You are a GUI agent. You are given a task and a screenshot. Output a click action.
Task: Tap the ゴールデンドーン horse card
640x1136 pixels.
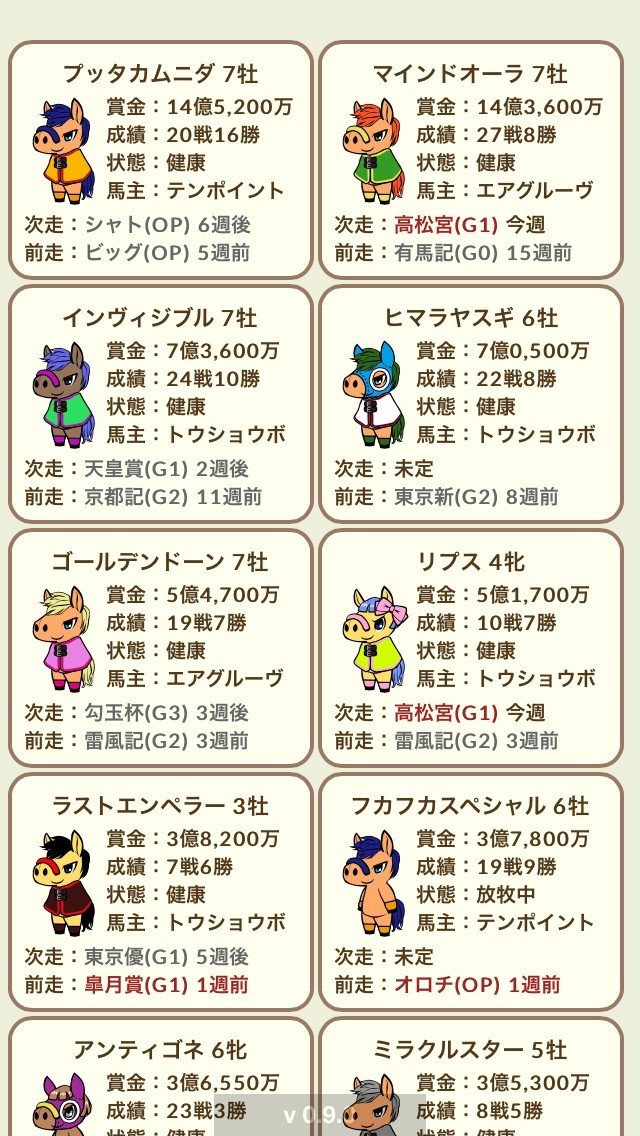click(x=161, y=648)
